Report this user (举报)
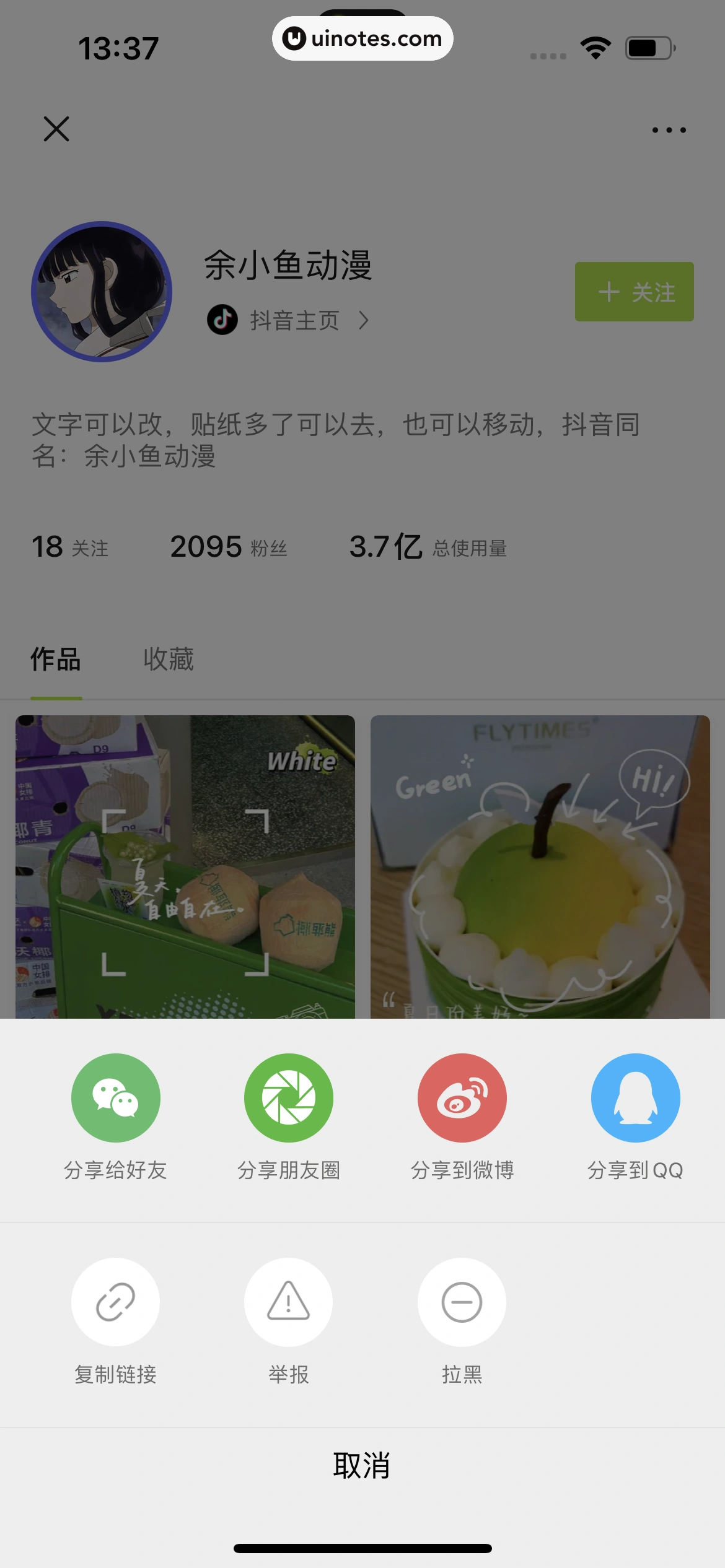Viewport: 725px width, 1568px height. tap(289, 1302)
